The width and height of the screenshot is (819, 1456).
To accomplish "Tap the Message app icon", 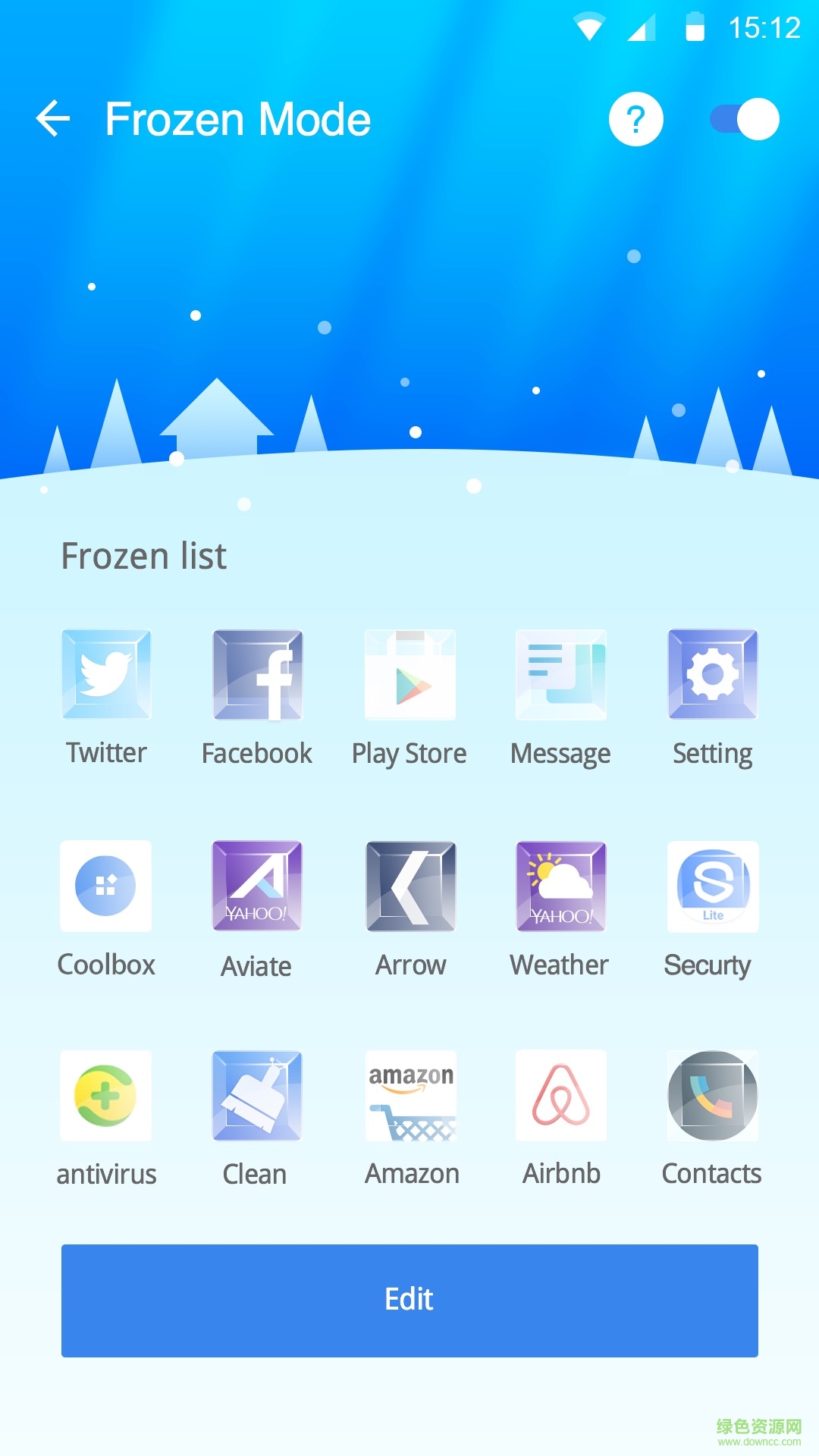I will coord(561,674).
